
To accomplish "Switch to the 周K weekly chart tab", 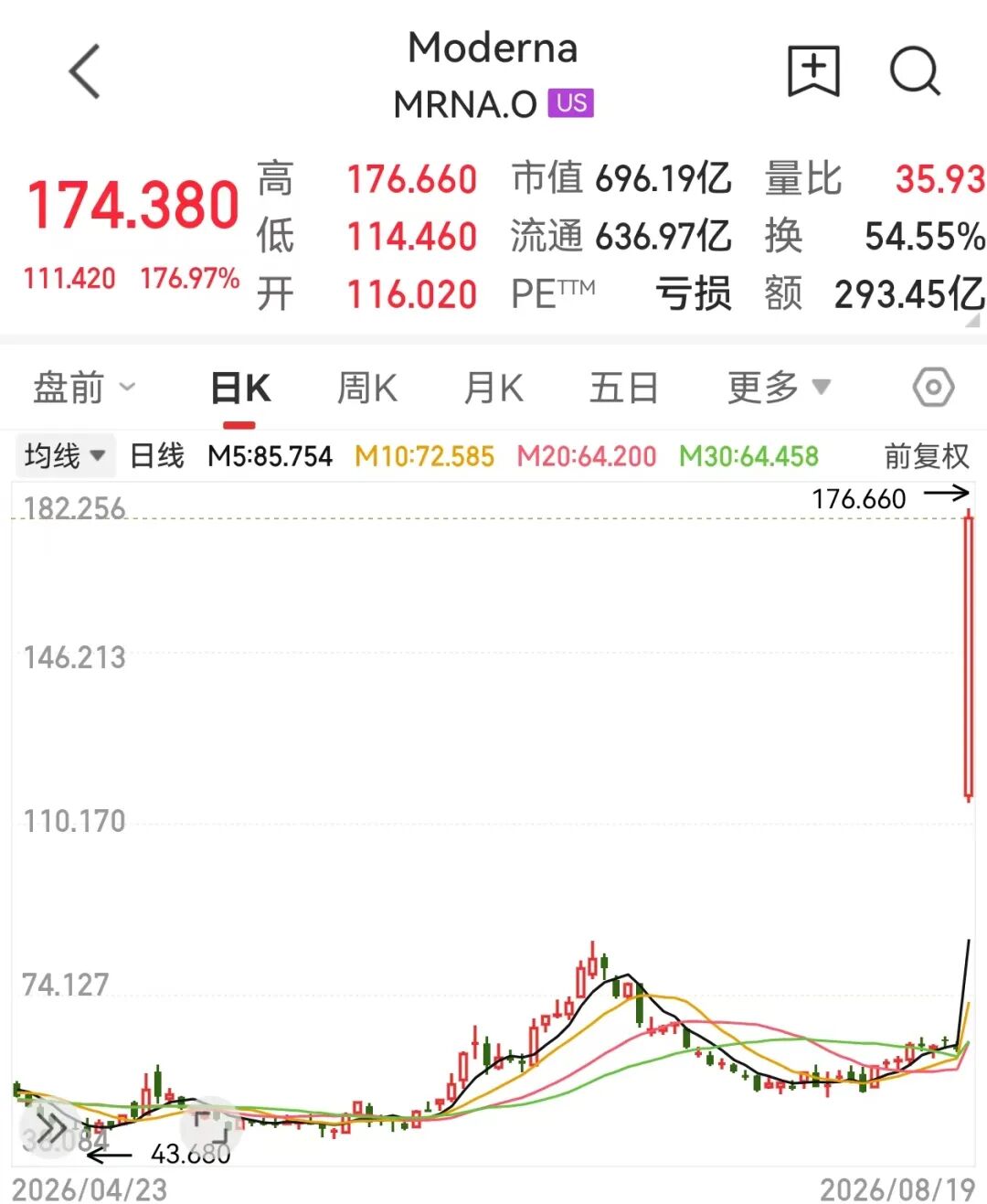I will click(366, 388).
